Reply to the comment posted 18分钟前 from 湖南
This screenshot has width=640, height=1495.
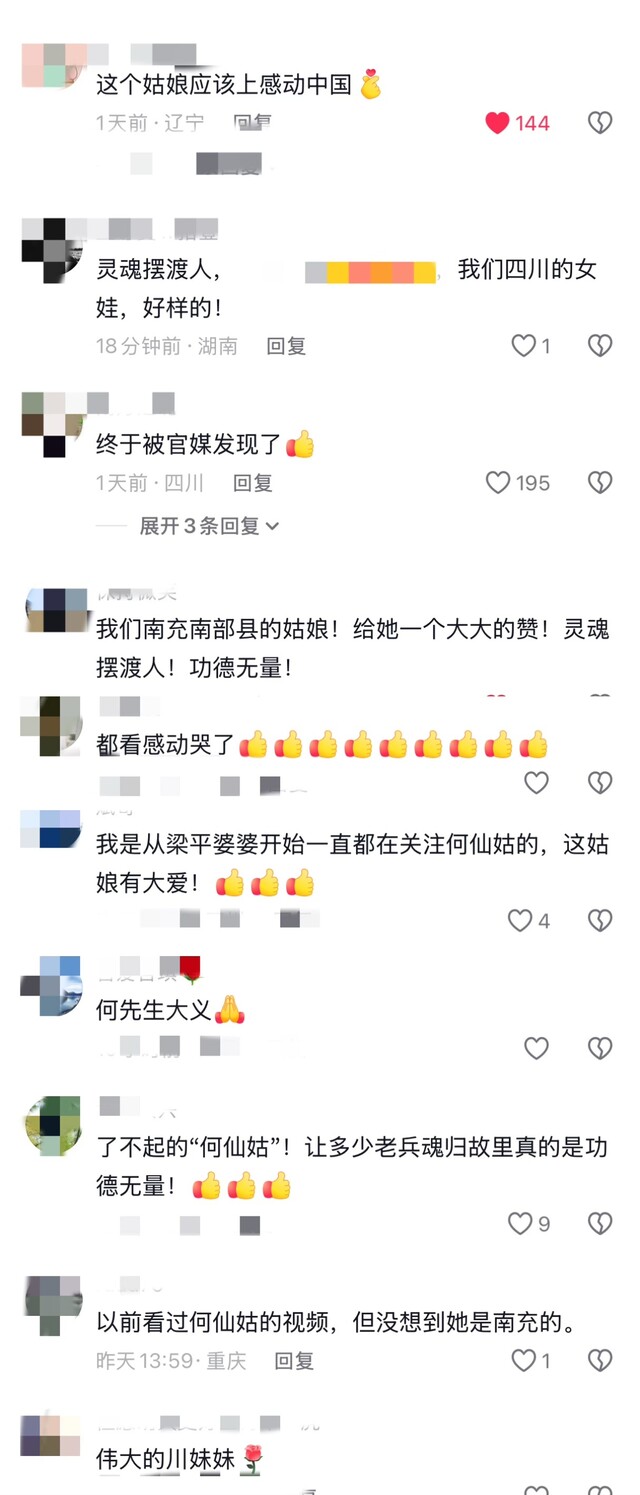click(286, 346)
